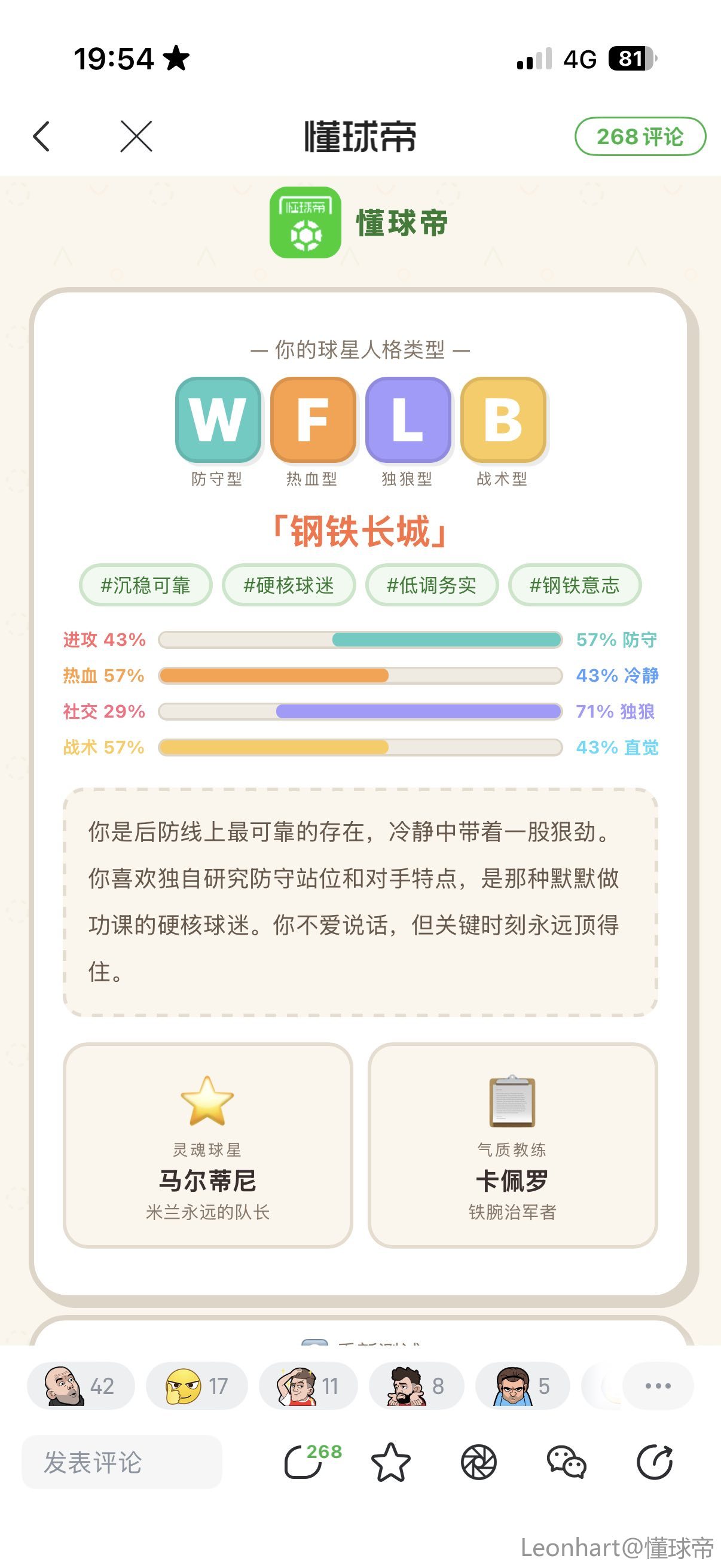This screenshot has height=1568, width=721.
Task: Share to a WeChat chat
Action: pyautogui.click(x=566, y=1462)
